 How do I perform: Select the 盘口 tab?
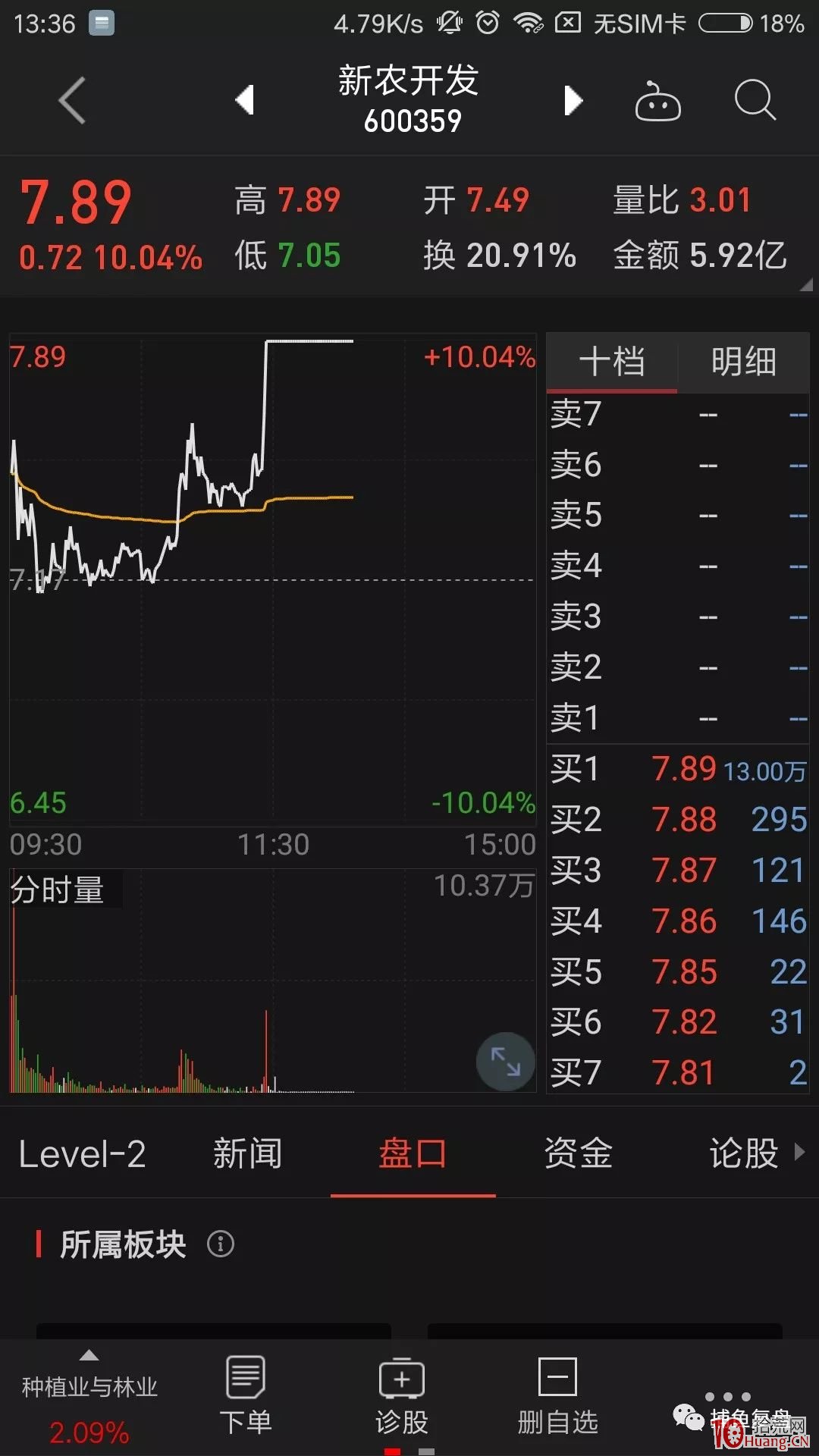(x=413, y=1153)
